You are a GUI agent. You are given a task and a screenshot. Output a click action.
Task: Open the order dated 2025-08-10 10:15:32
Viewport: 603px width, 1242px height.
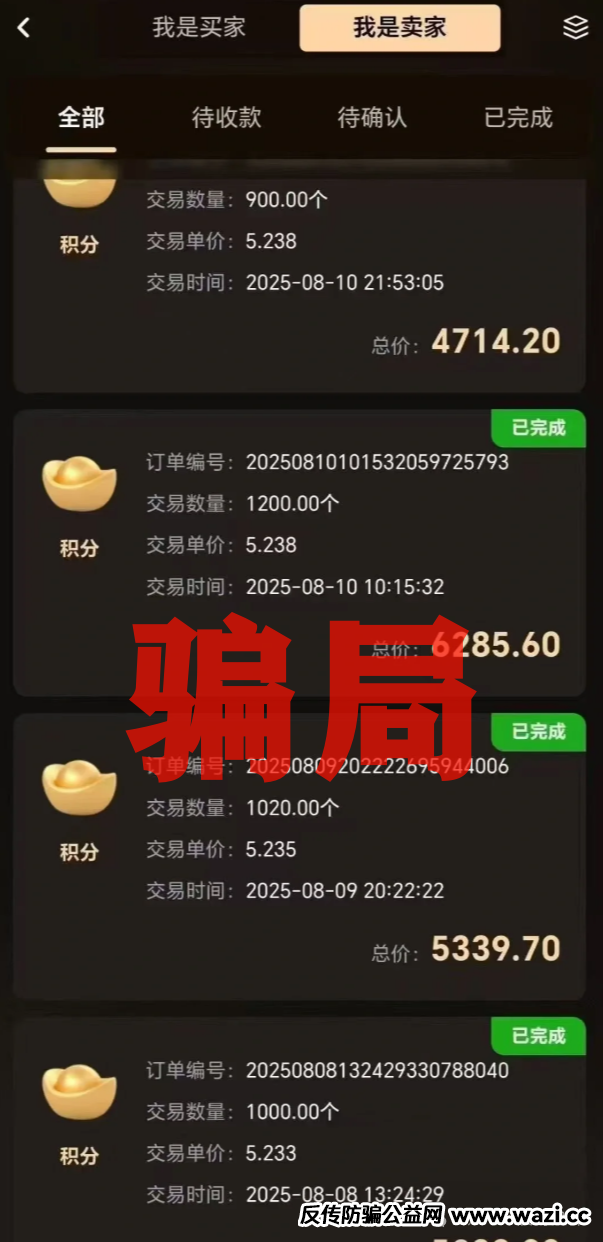(x=299, y=552)
